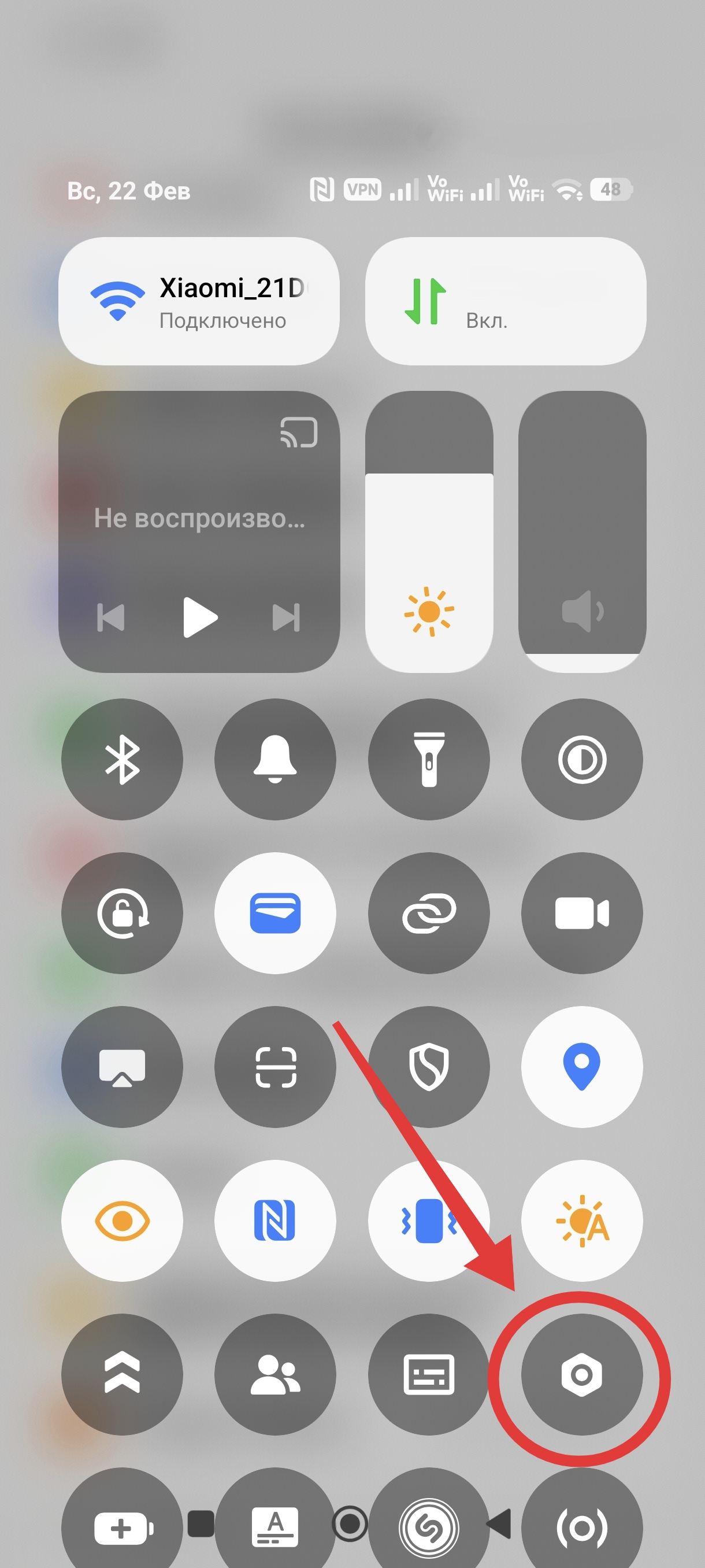Screen dimensions: 705x1568
Task: Go to the previous track
Action: (x=111, y=617)
